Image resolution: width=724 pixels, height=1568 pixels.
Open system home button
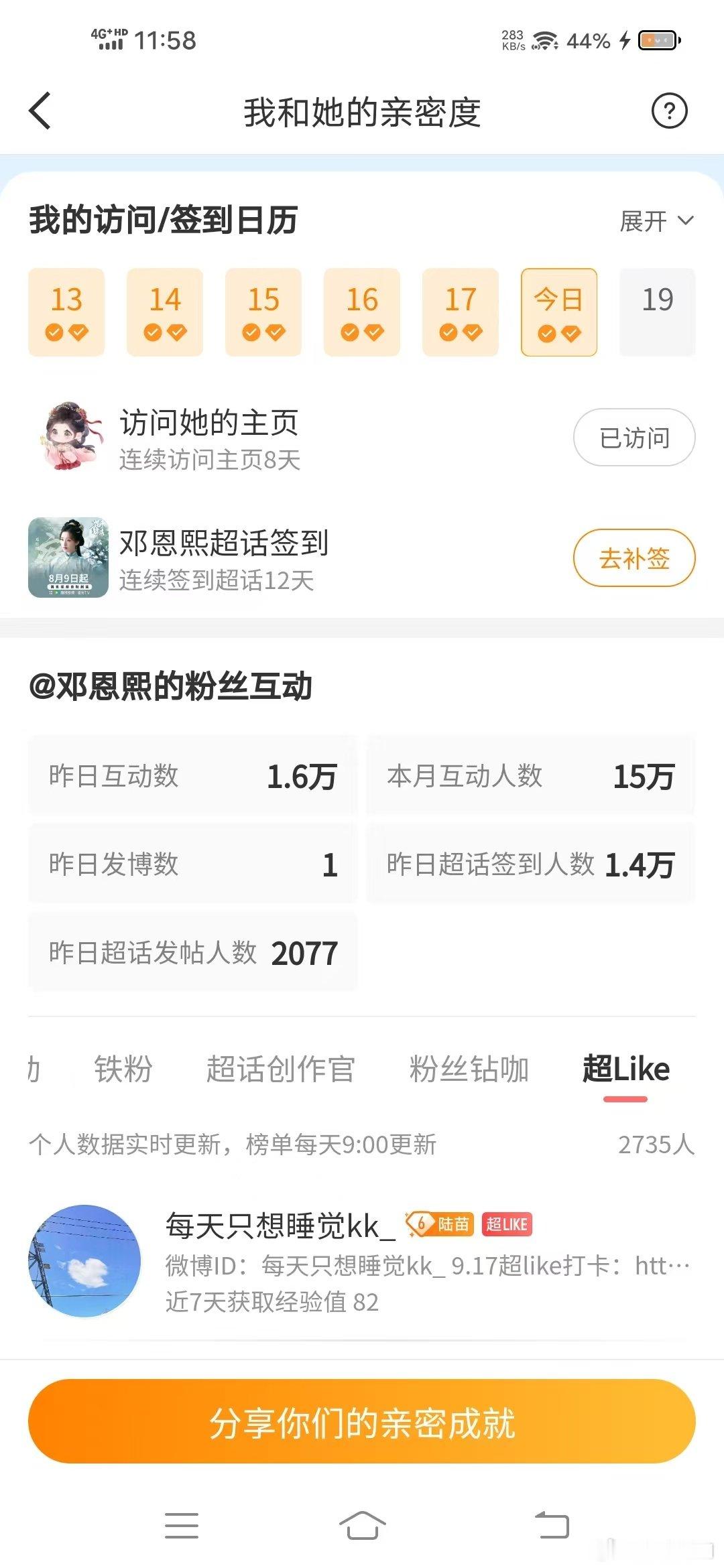[x=362, y=1525]
